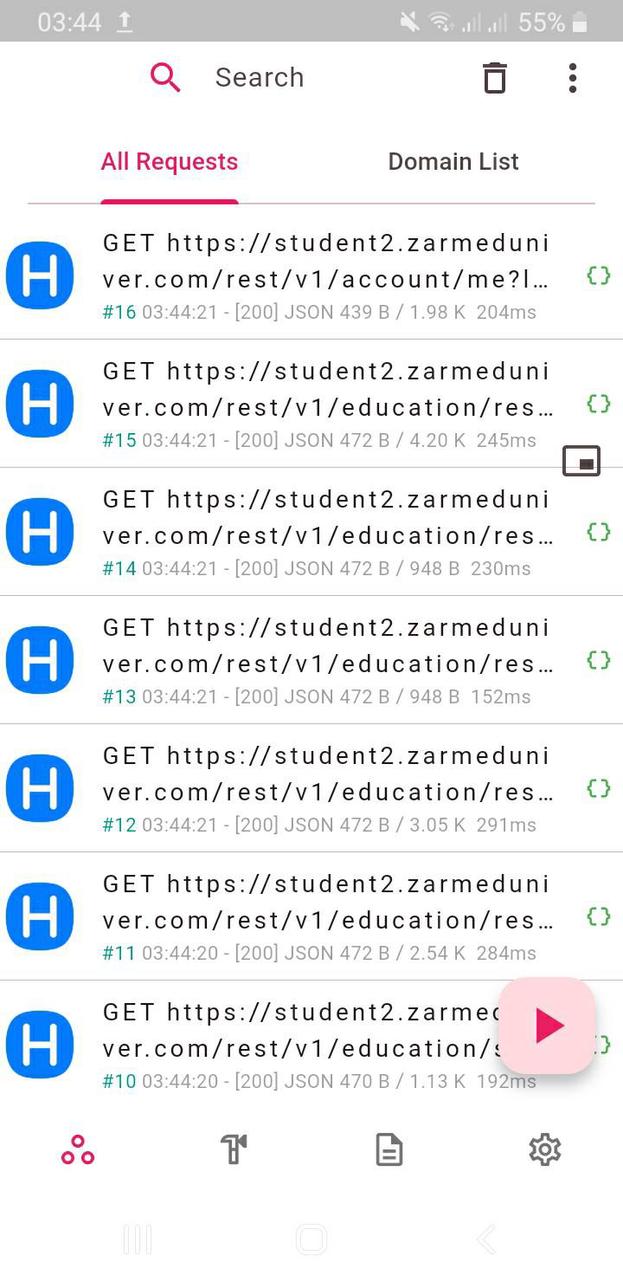The width and height of the screenshot is (623, 1282).
Task: Start capture with the pink play button
Action: click(547, 1026)
